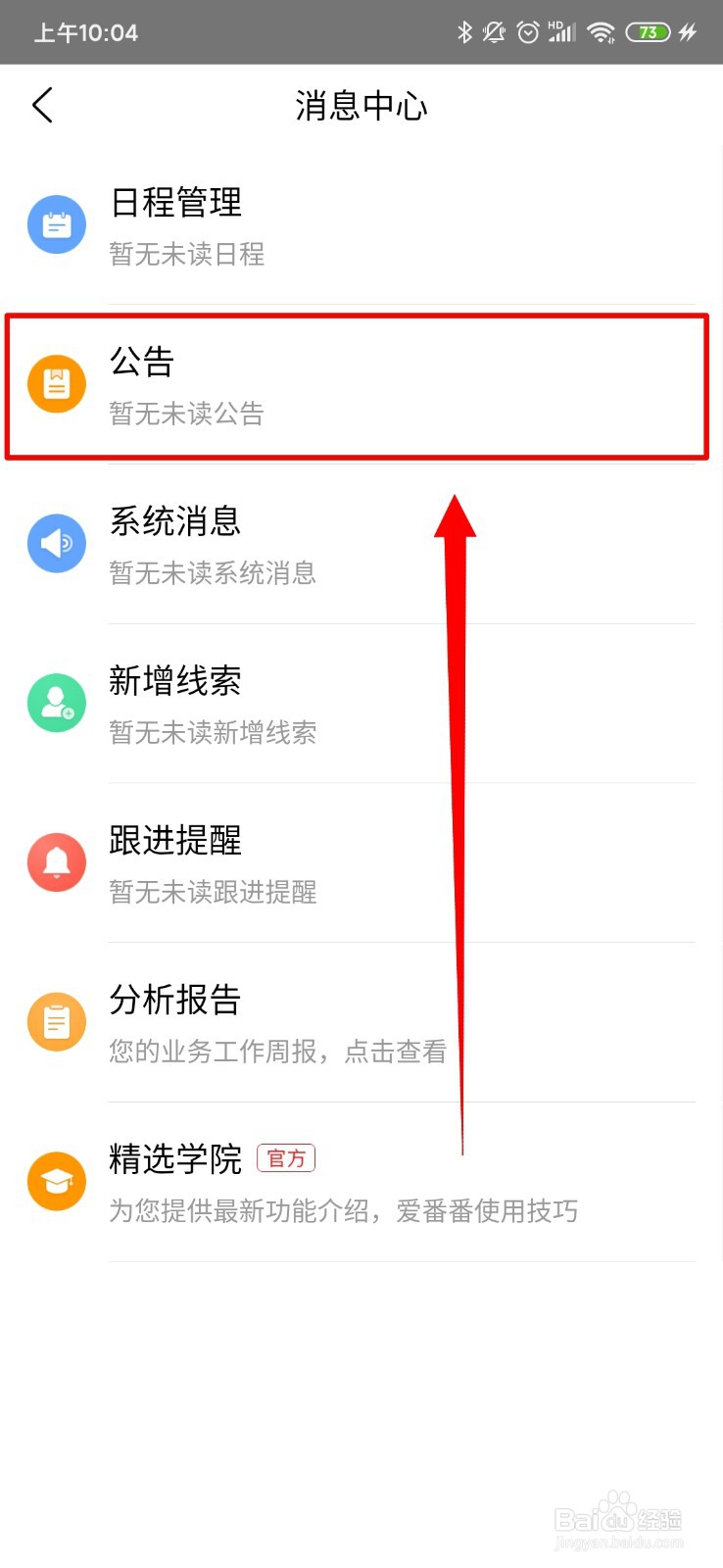Select the orange 公告 announcement icon
This screenshot has width=723, height=1568.
(x=56, y=384)
